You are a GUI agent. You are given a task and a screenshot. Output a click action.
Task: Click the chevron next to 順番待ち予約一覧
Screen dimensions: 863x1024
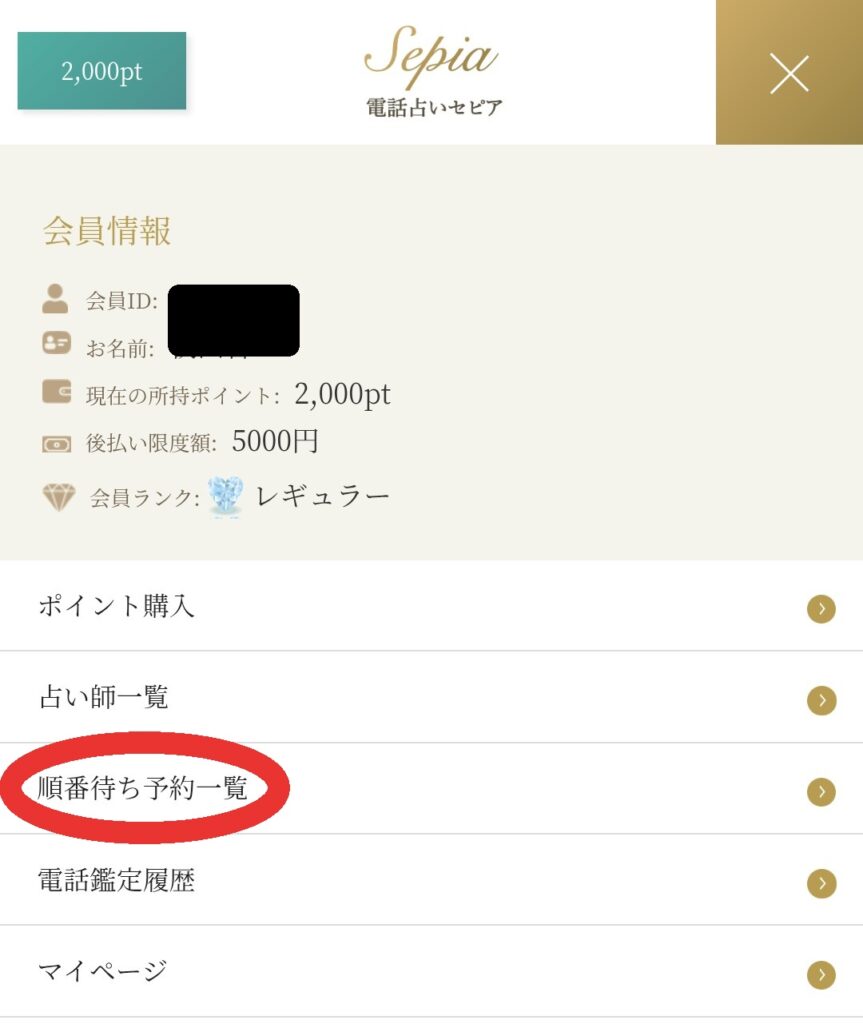pyautogui.click(x=820, y=792)
